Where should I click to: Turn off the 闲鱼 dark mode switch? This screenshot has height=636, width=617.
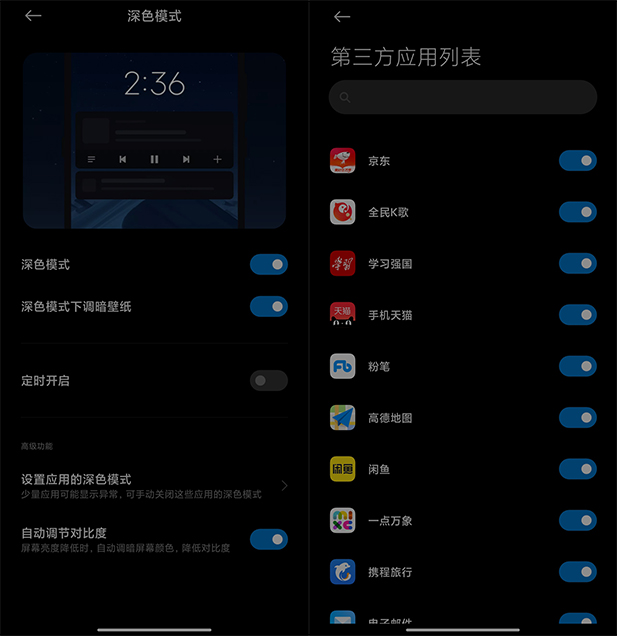pyautogui.click(x=577, y=469)
